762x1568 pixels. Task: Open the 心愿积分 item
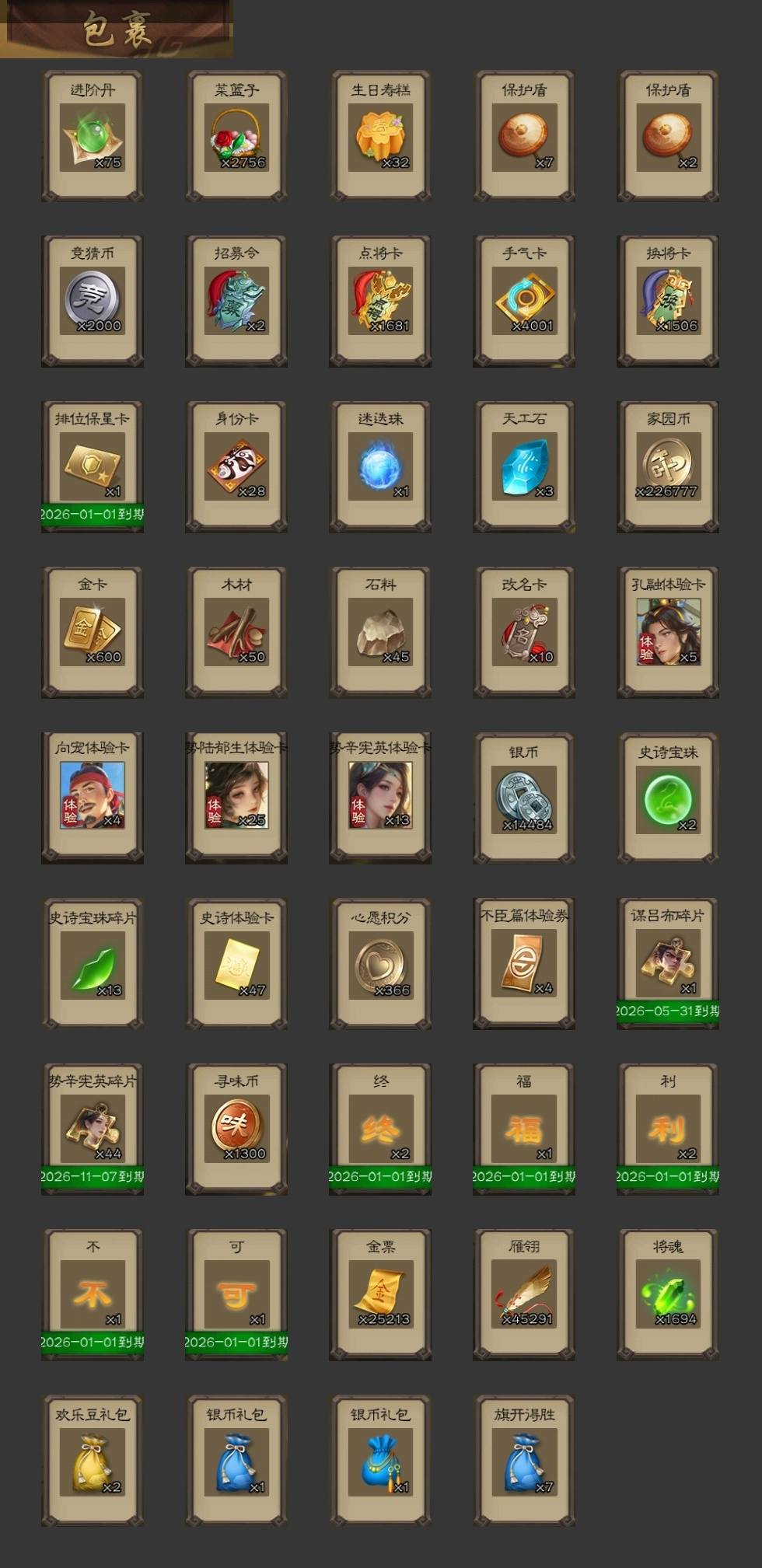[x=380, y=964]
